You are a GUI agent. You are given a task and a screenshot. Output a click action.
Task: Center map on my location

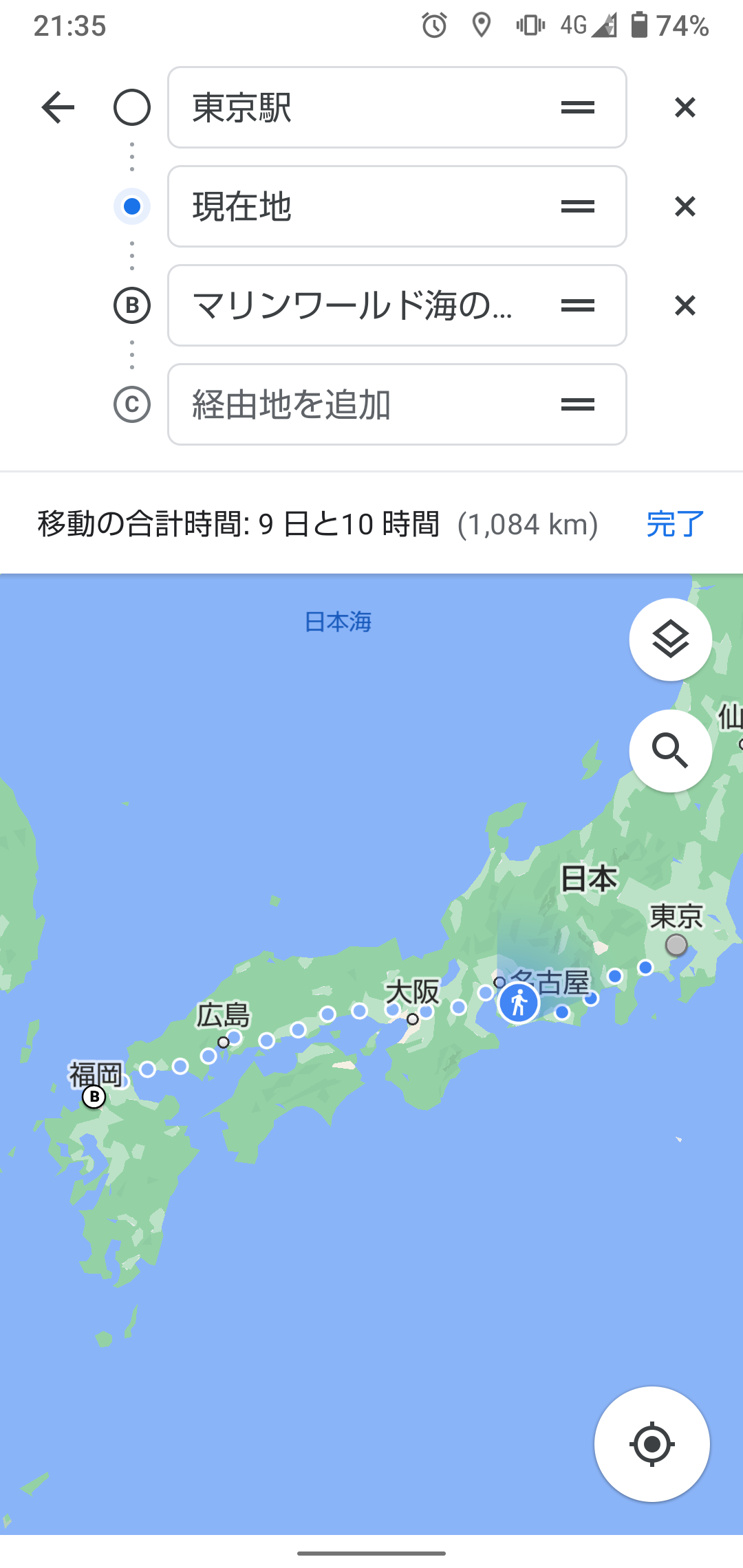(x=652, y=1444)
